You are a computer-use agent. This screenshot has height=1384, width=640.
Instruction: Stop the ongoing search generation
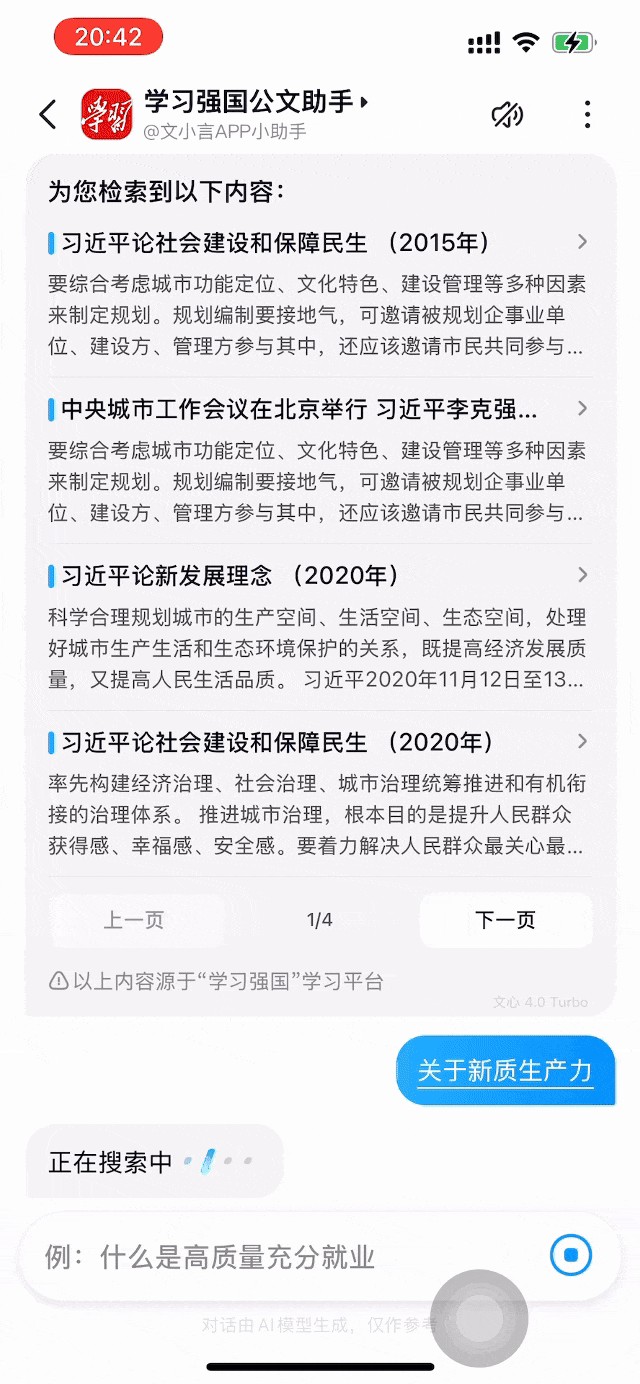[x=571, y=1255]
